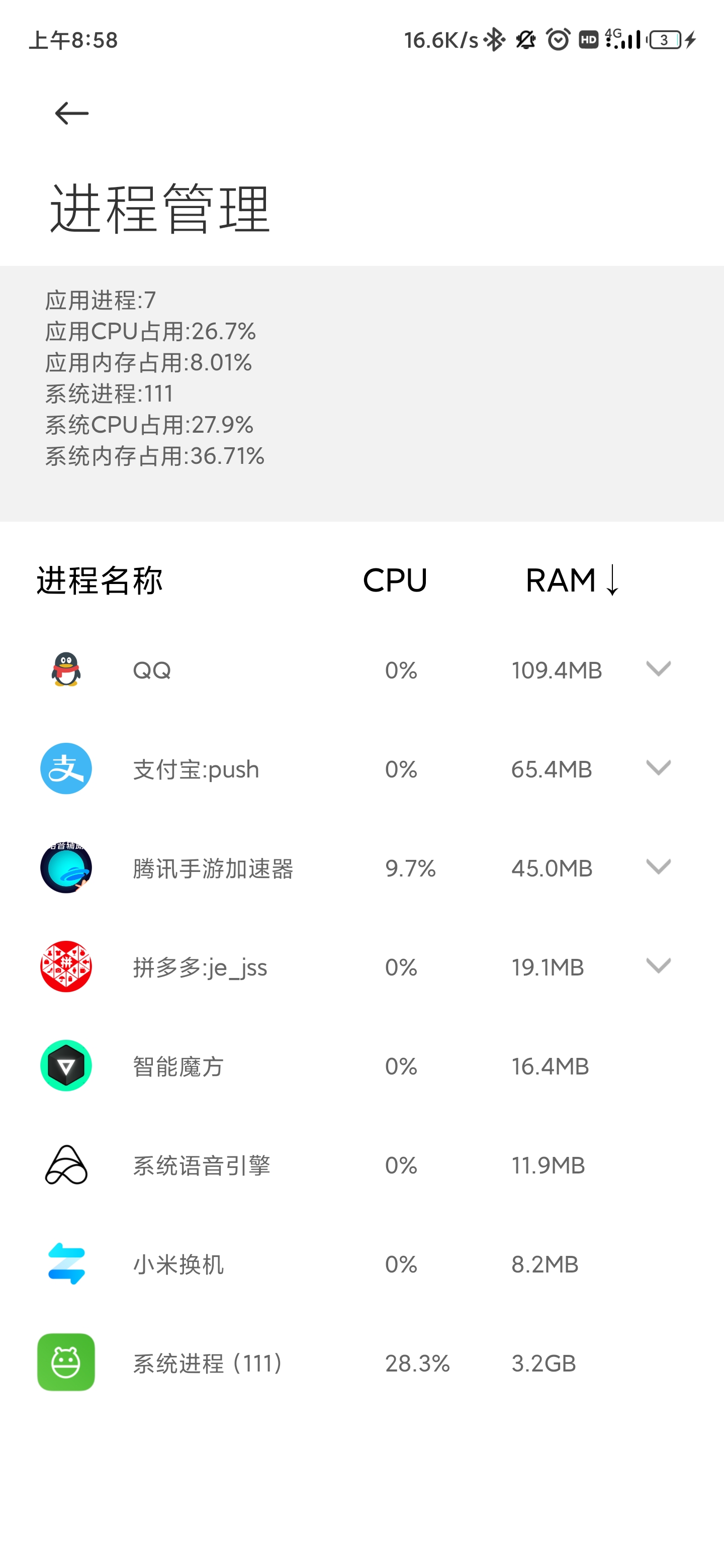Expand the 支付宝:push process chevron
This screenshot has height=1568, width=724.
[658, 768]
